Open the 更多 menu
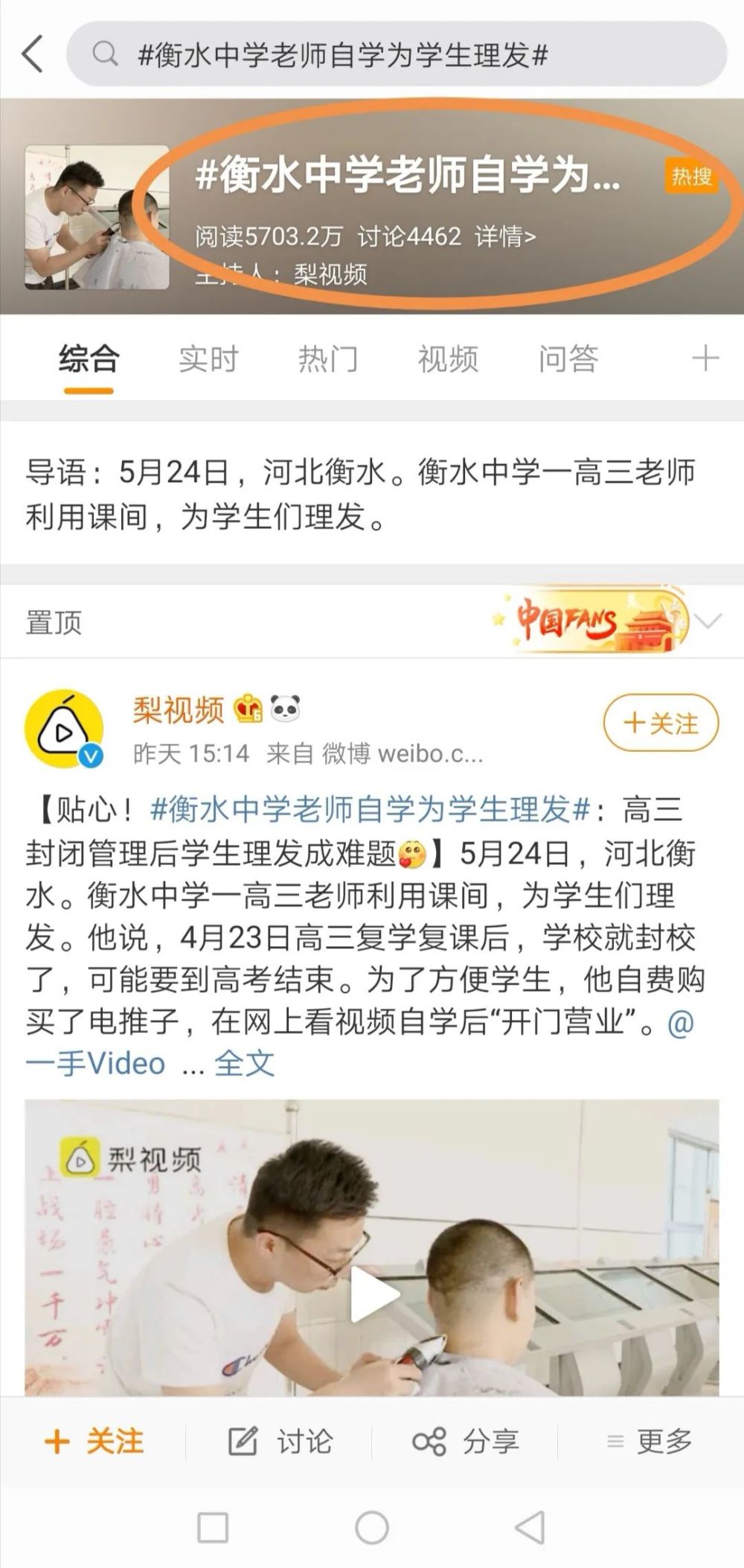The height and width of the screenshot is (1568, 744). pyautogui.click(x=650, y=1442)
